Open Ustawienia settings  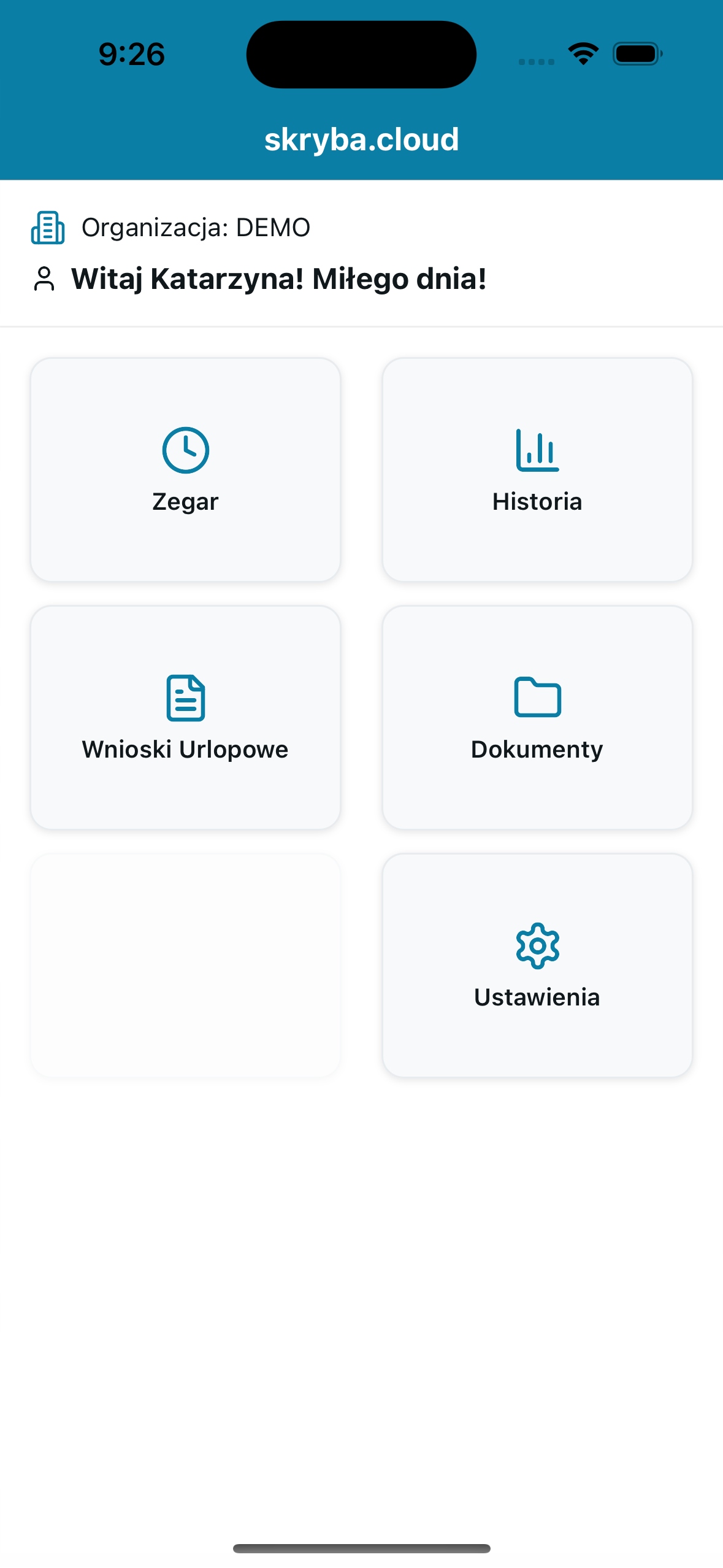[x=537, y=966]
